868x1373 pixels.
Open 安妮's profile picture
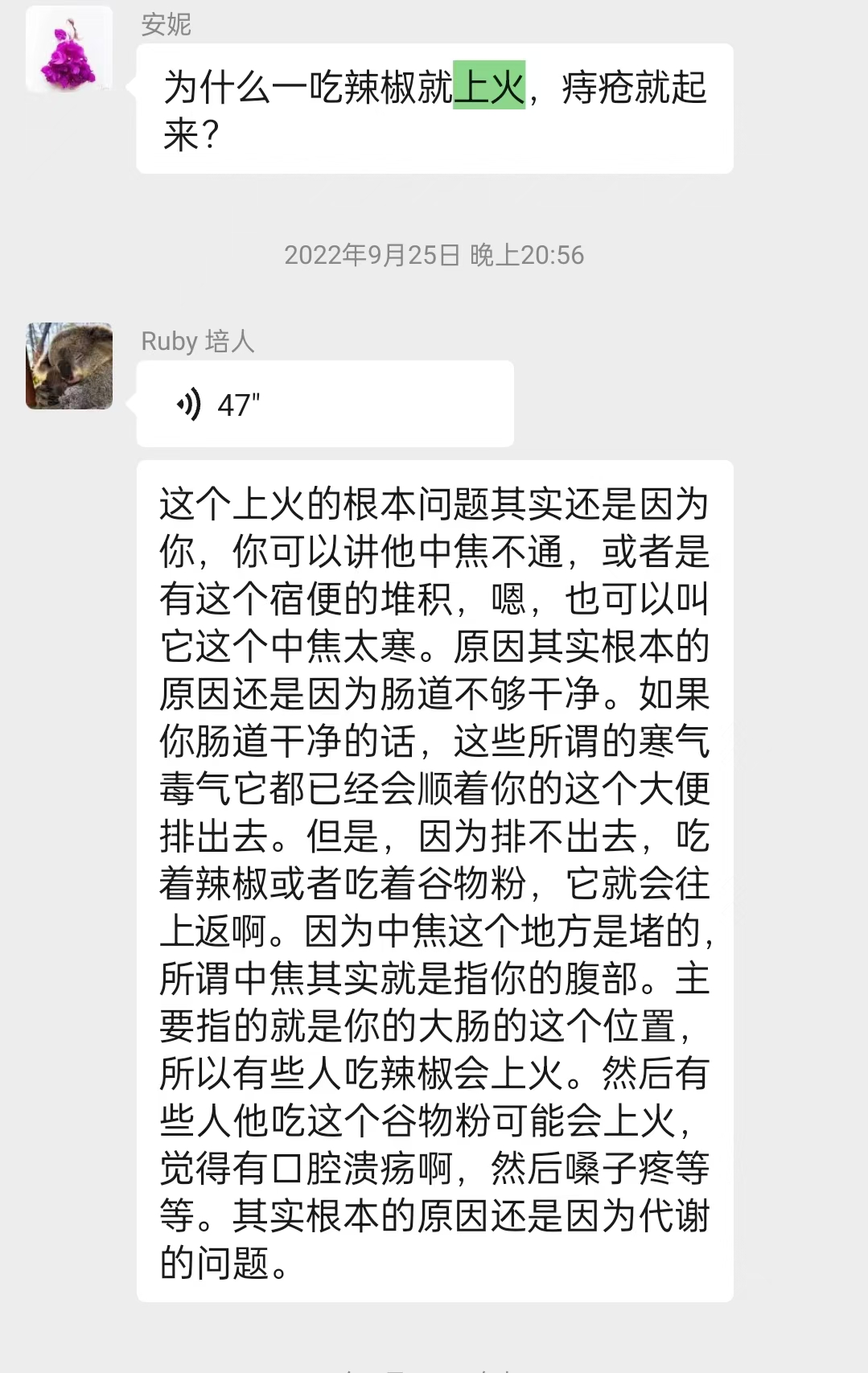point(69,49)
